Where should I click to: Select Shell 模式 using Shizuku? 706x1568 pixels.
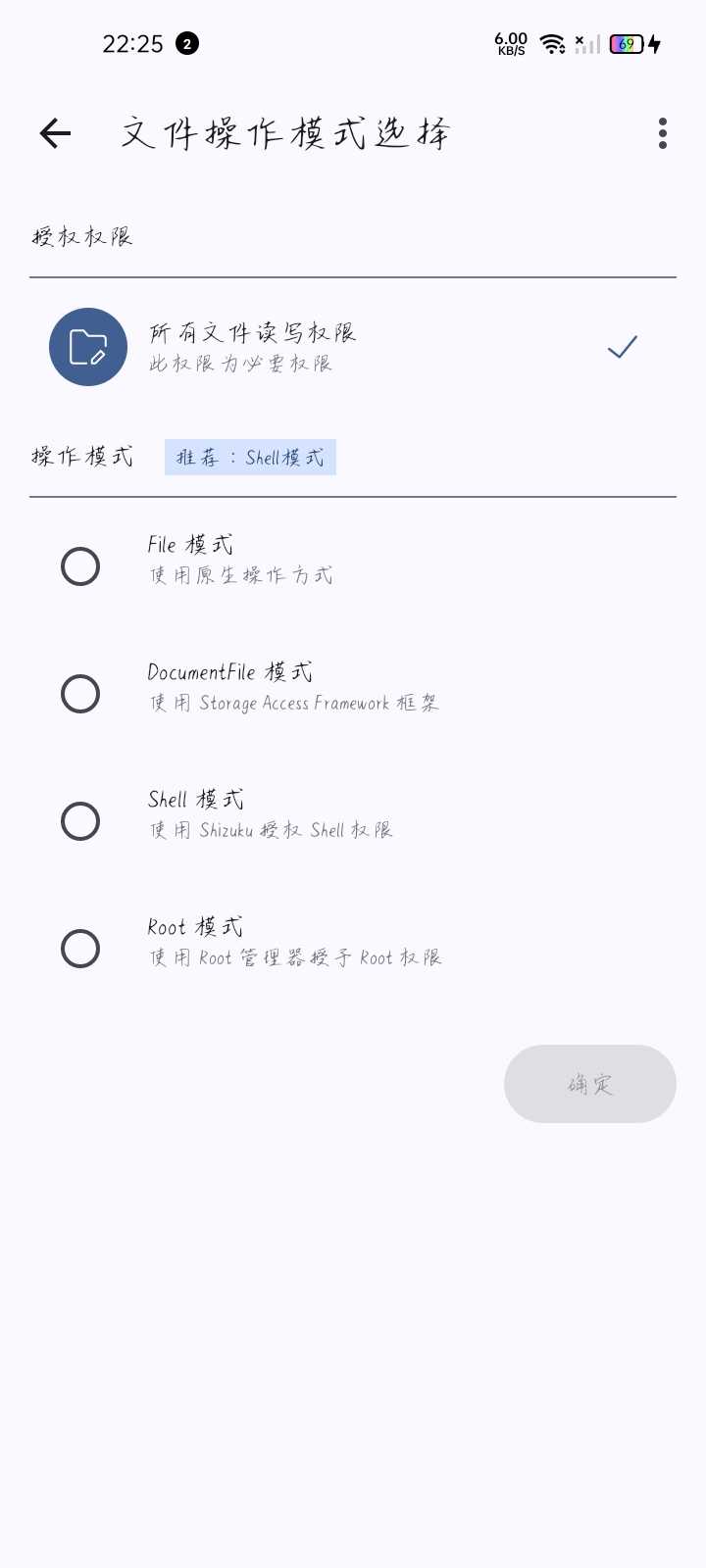click(80, 821)
